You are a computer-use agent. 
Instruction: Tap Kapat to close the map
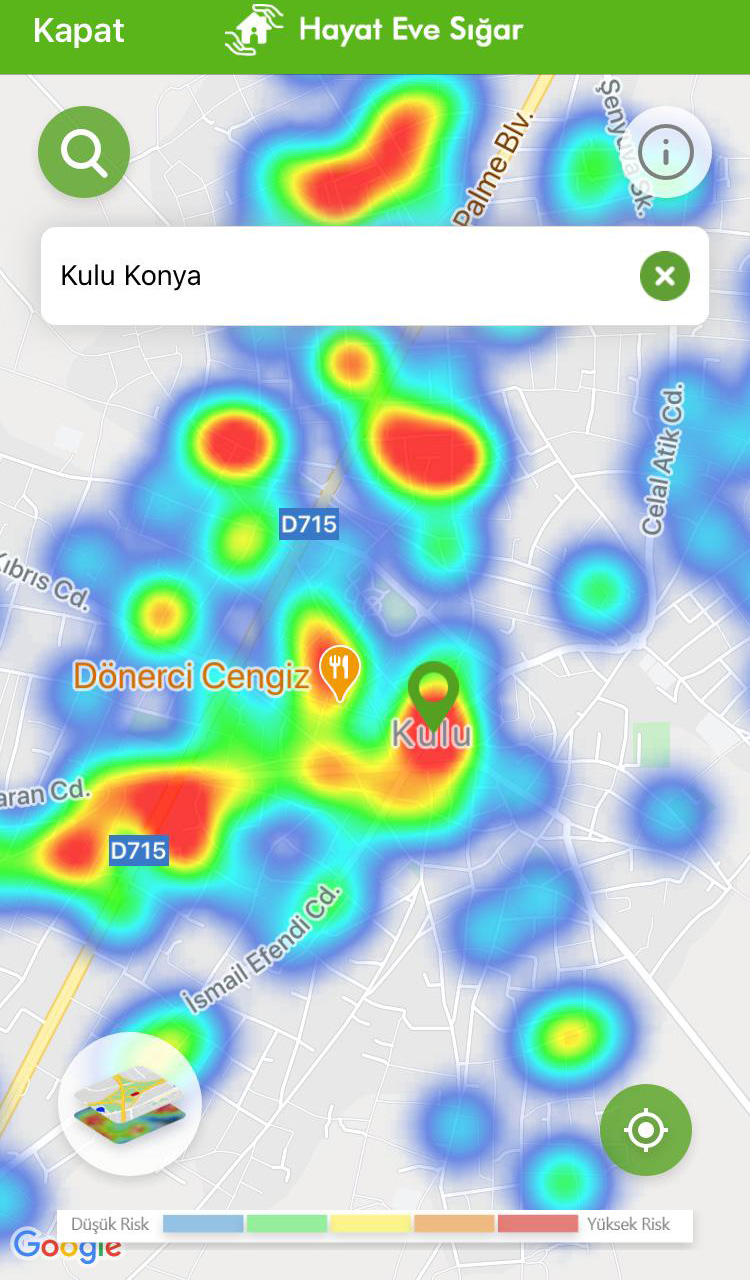(79, 30)
